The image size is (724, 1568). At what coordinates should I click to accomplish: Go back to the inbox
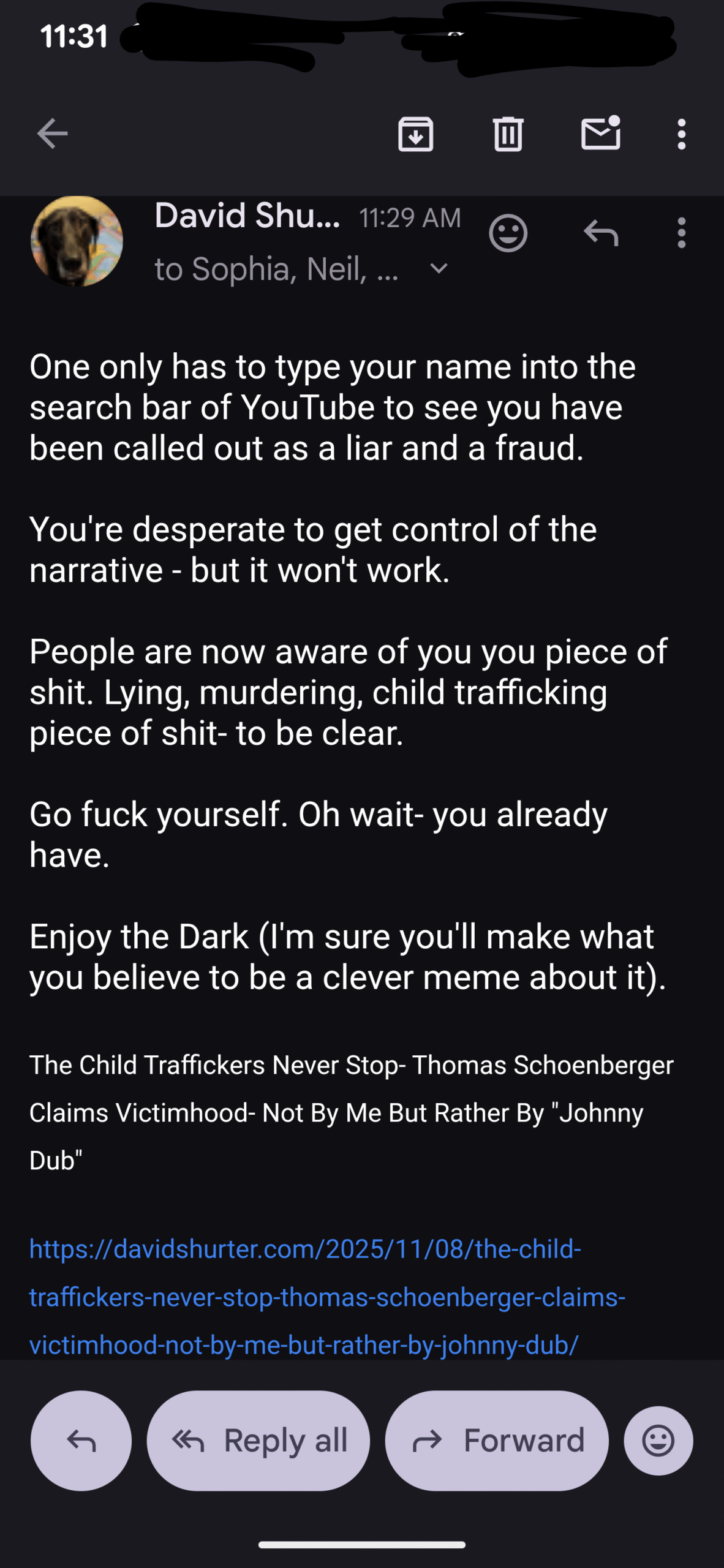coord(52,134)
